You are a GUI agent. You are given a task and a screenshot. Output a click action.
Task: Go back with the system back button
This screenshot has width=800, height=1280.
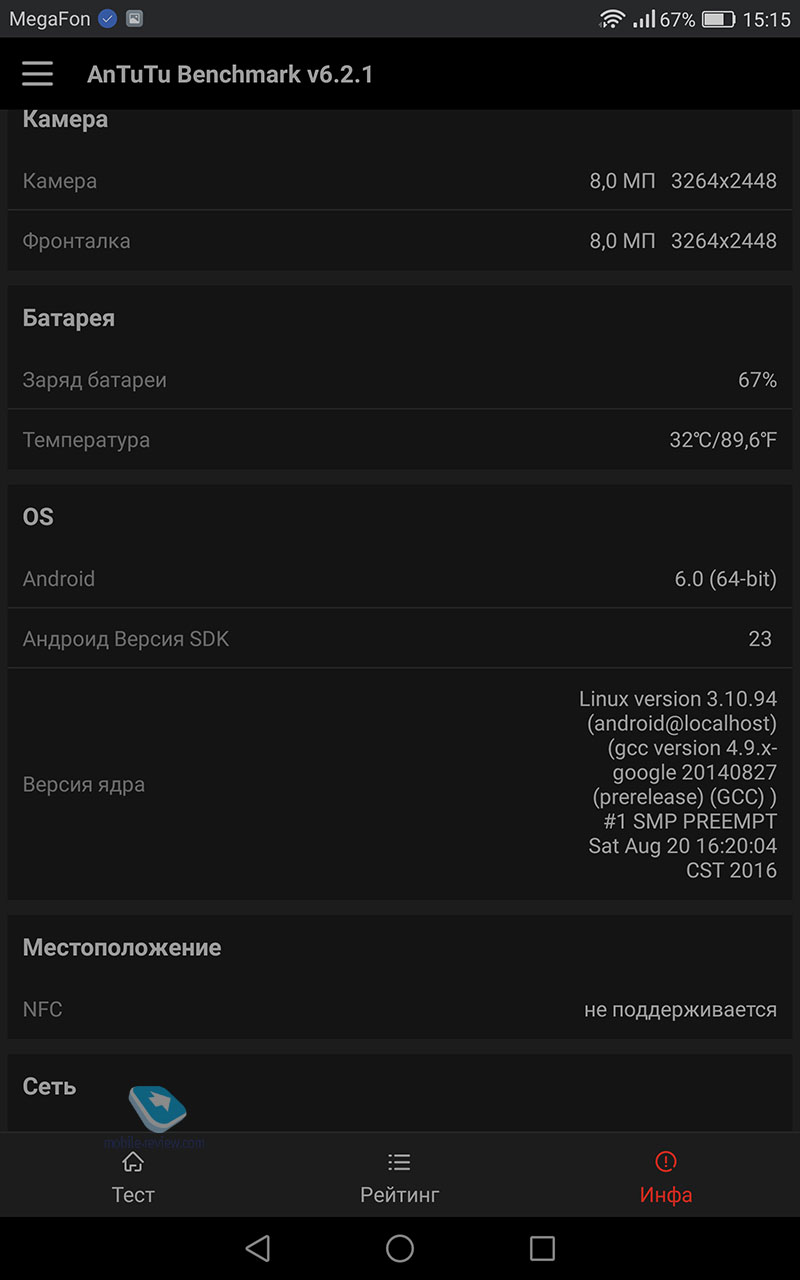pos(258,1247)
